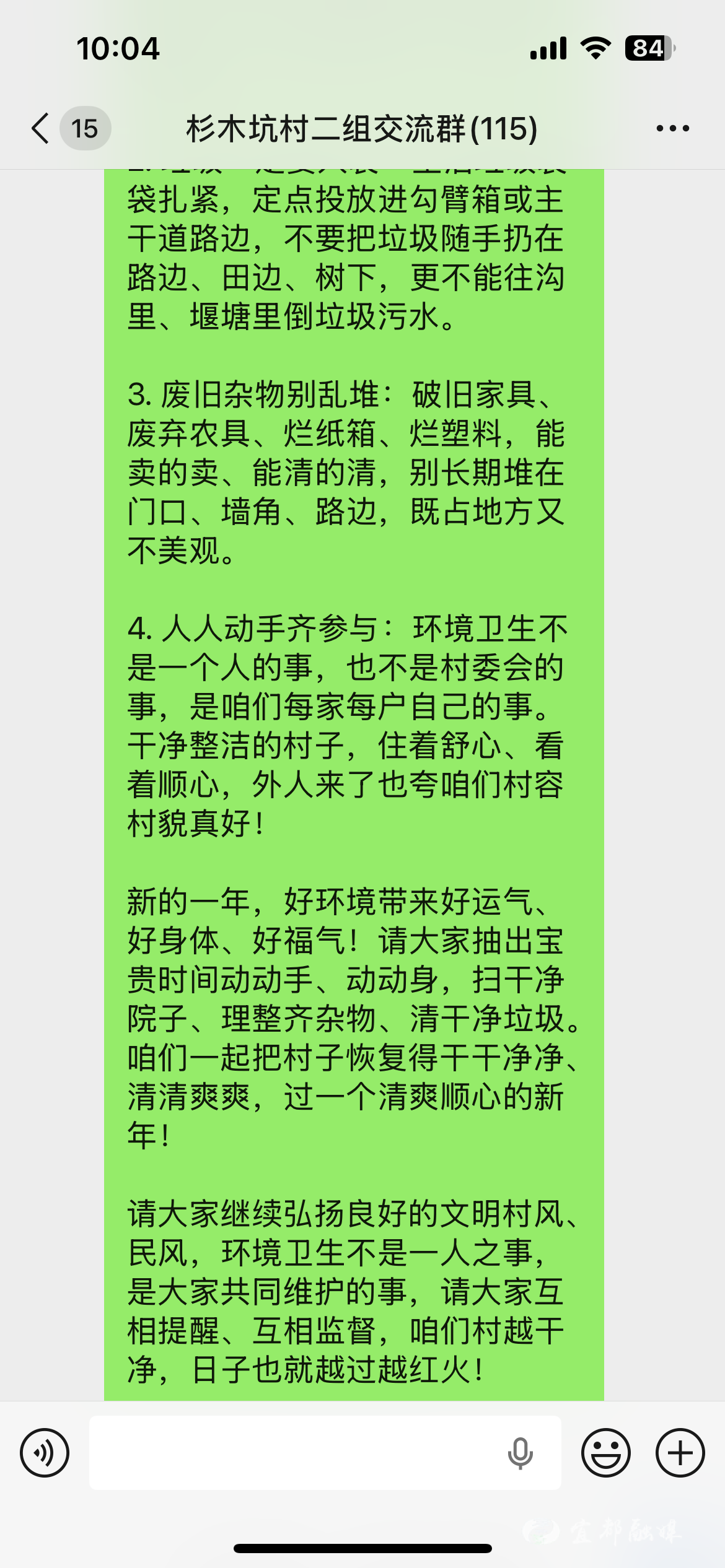This screenshot has height=1568, width=725.
Task: Open the plus attachments menu
Action: [x=680, y=1453]
